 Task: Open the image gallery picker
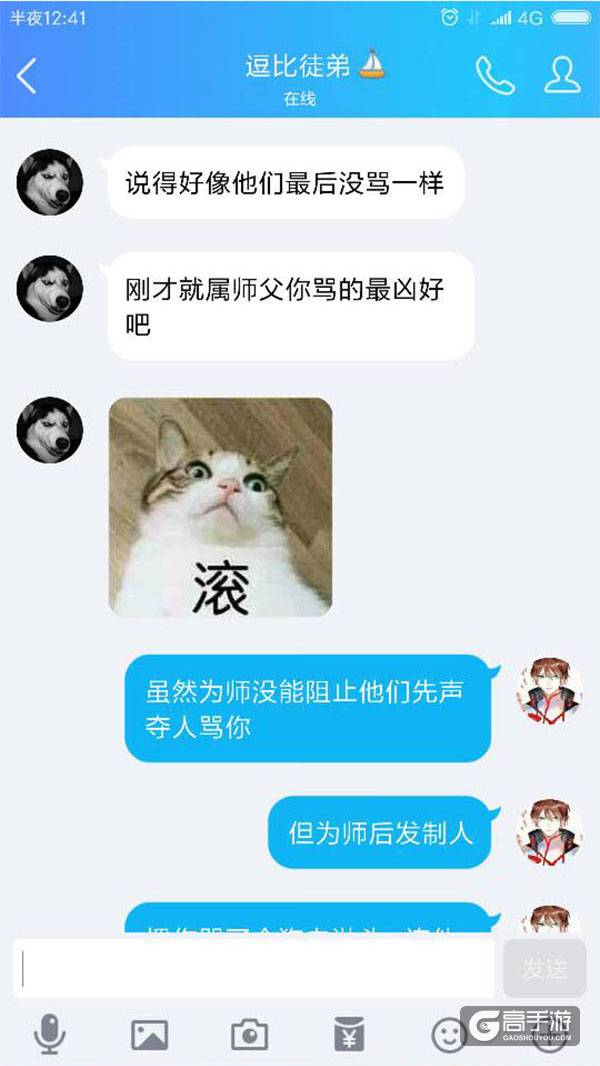pyautogui.click(x=149, y=1034)
